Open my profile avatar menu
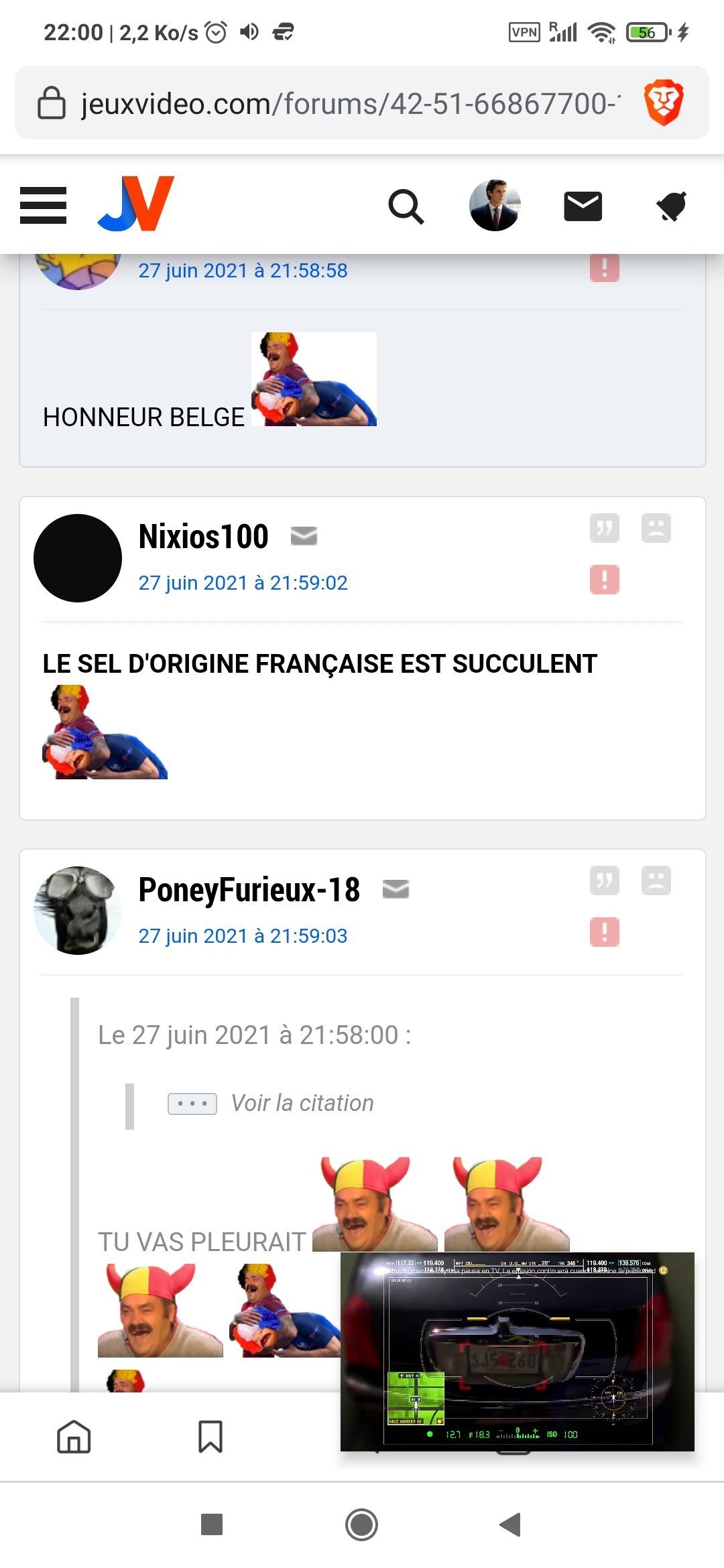This screenshot has height=1568, width=724. (x=495, y=206)
